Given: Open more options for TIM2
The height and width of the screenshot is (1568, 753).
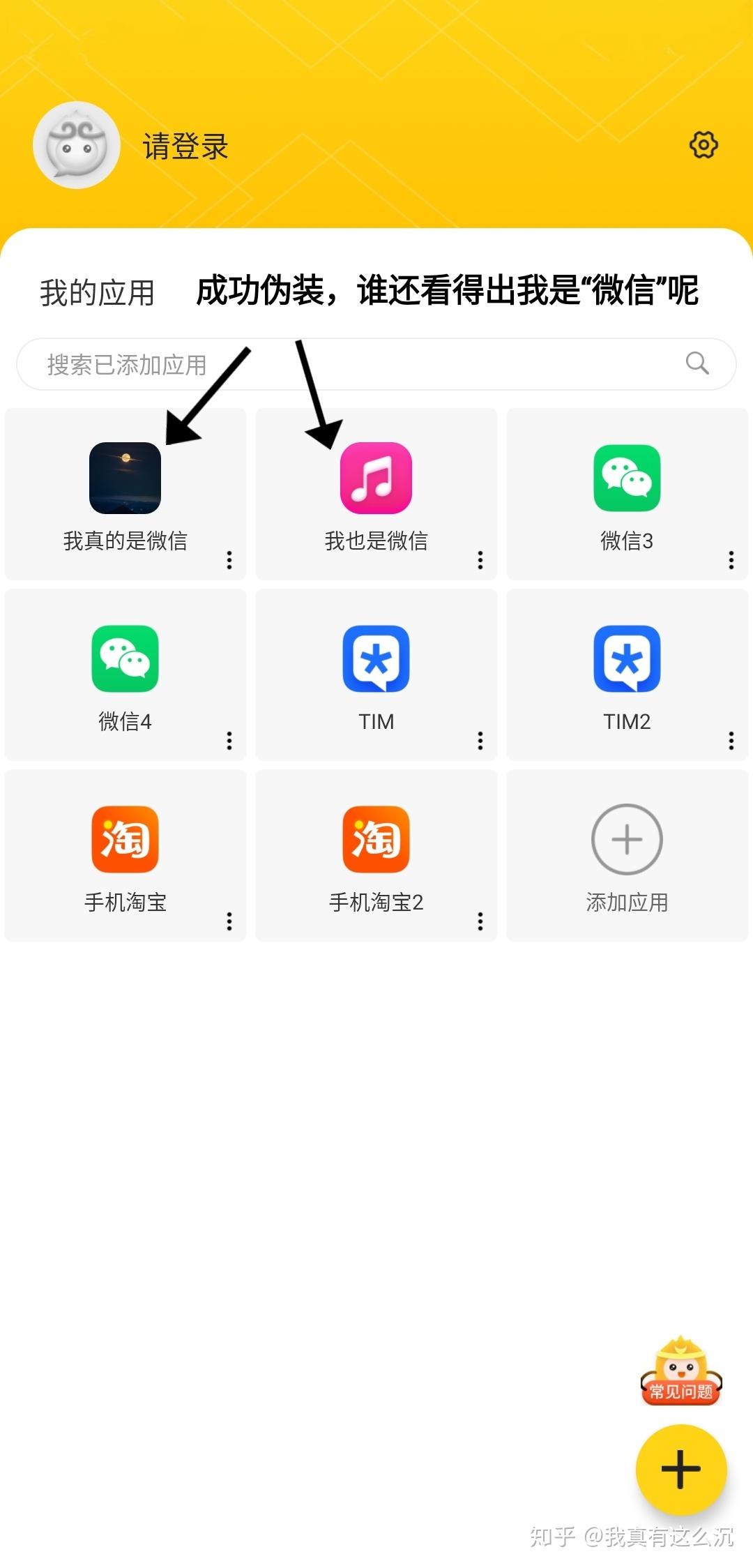Looking at the screenshot, I should click(x=731, y=741).
